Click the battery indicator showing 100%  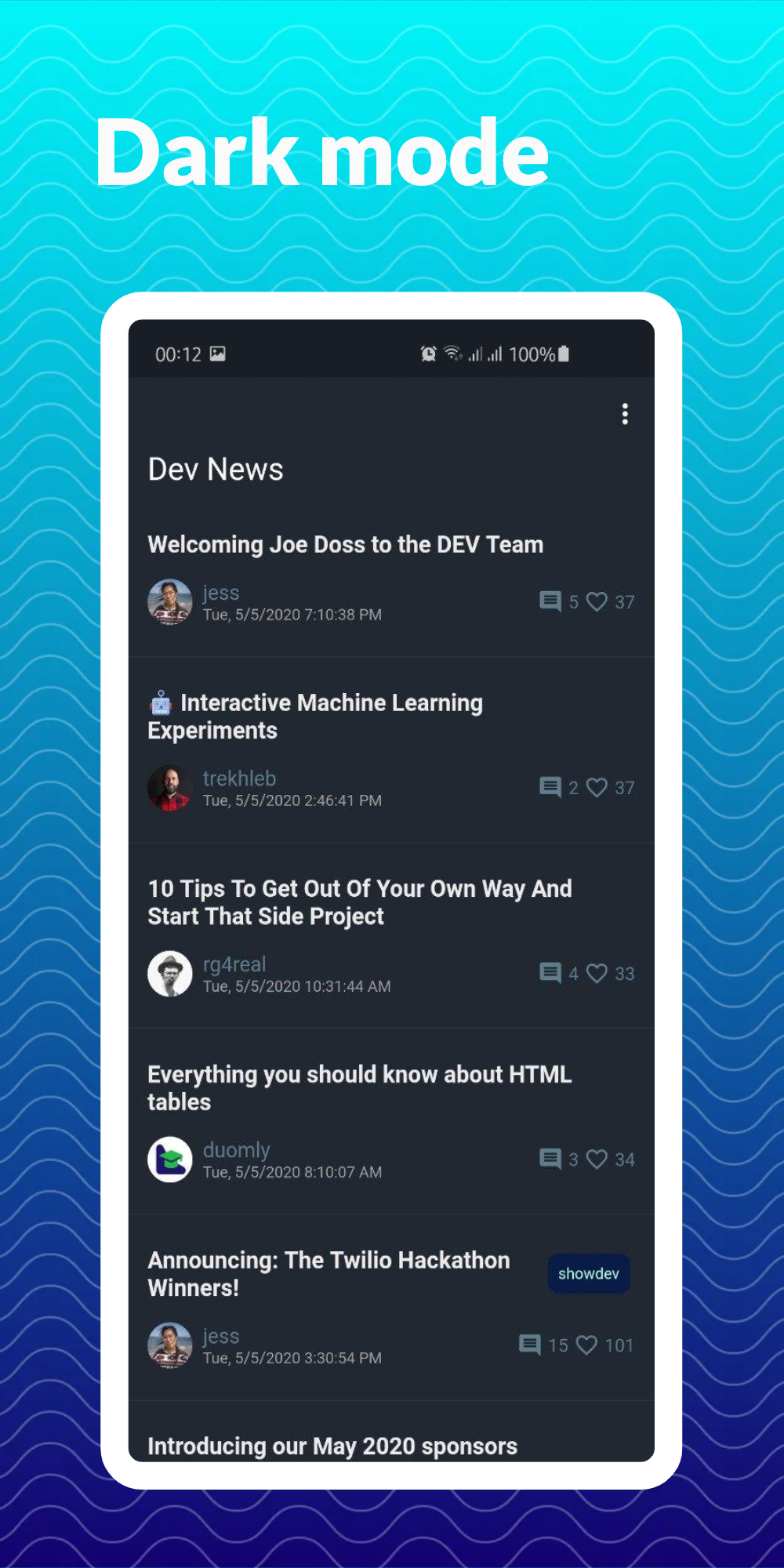564,354
